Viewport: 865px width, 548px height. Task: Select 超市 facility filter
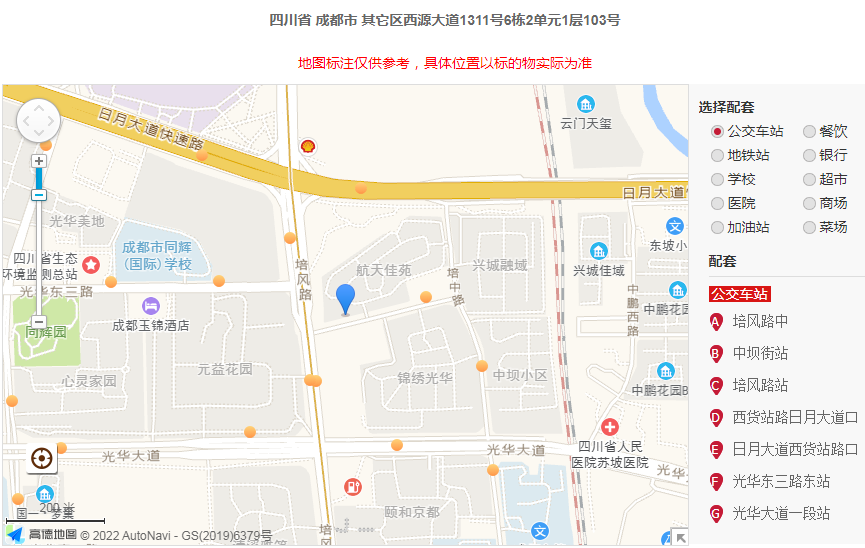coord(809,179)
